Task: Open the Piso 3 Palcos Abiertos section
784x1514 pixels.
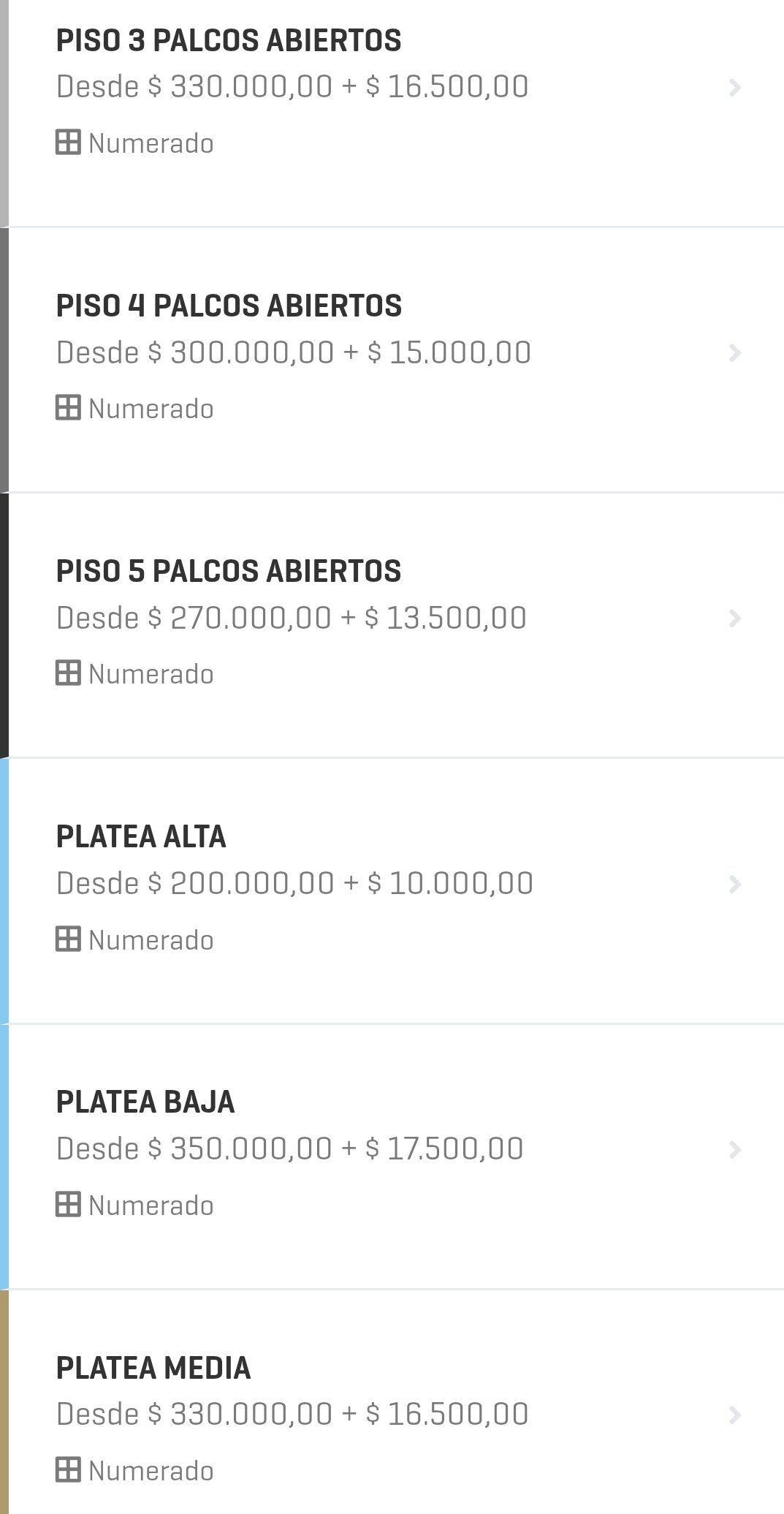Action: coord(395,88)
